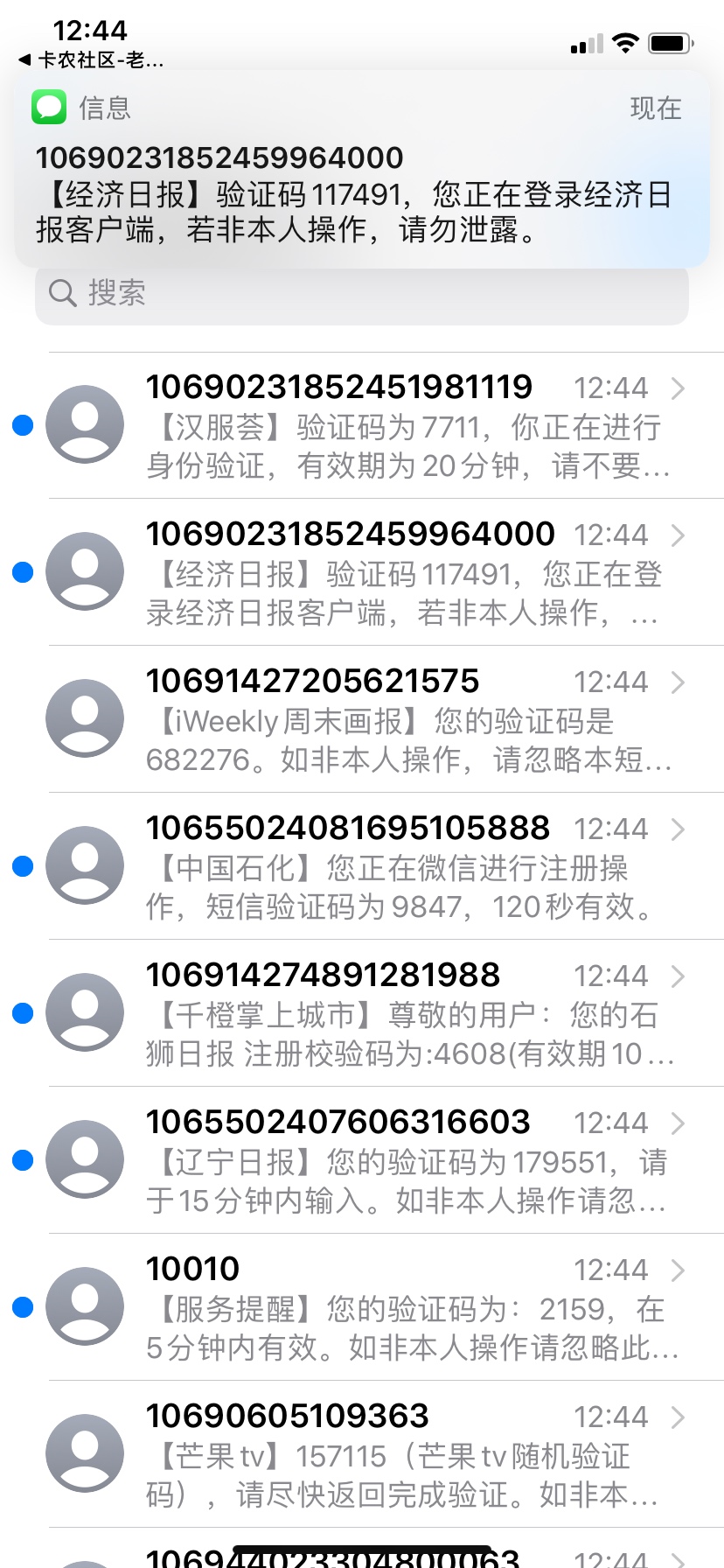Open the message from 10010
This screenshot has height=1568, width=724.
(362, 1308)
